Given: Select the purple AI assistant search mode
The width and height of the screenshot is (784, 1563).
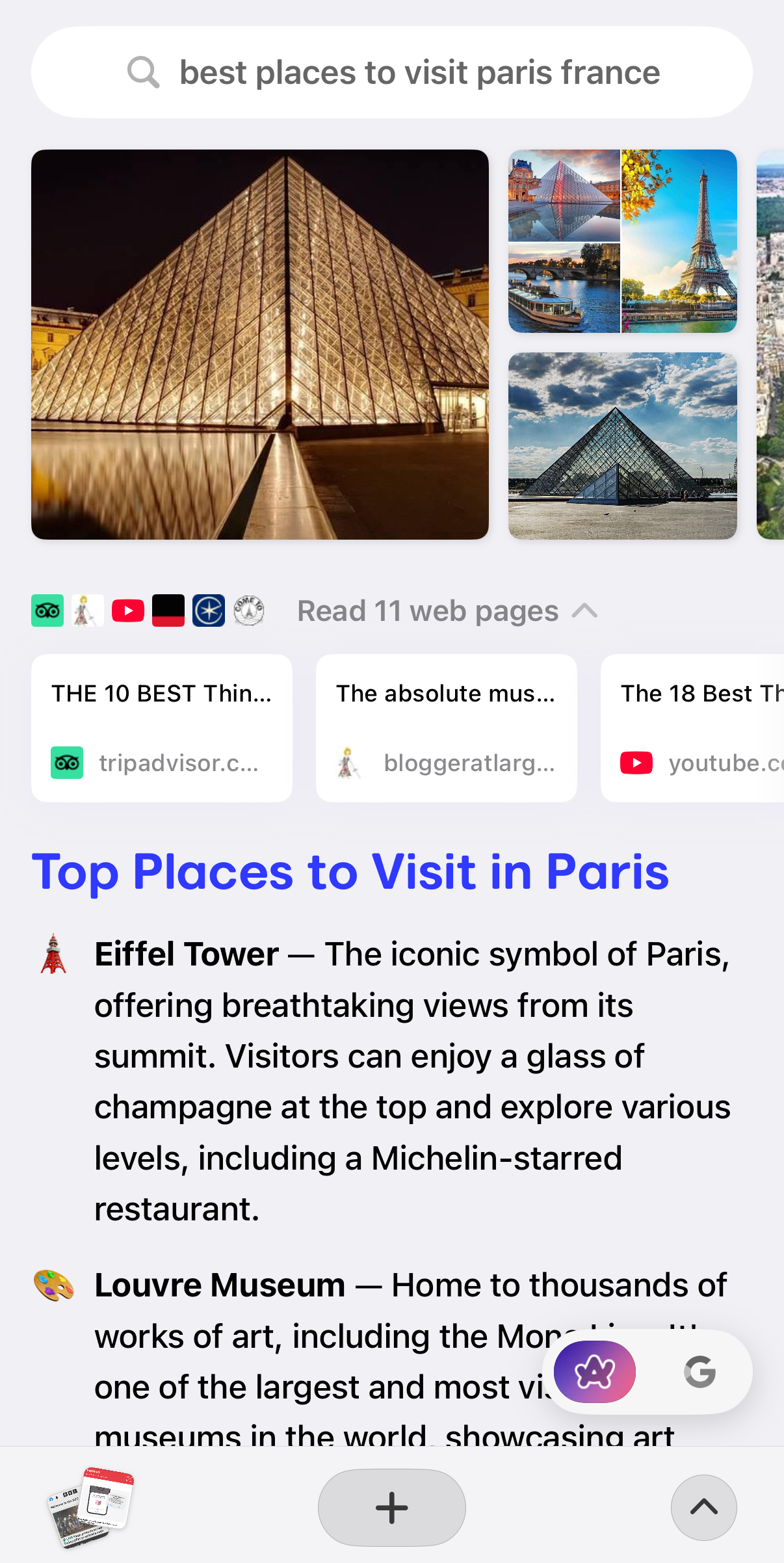Looking at the screenshot, I should tap(595, 1372).
